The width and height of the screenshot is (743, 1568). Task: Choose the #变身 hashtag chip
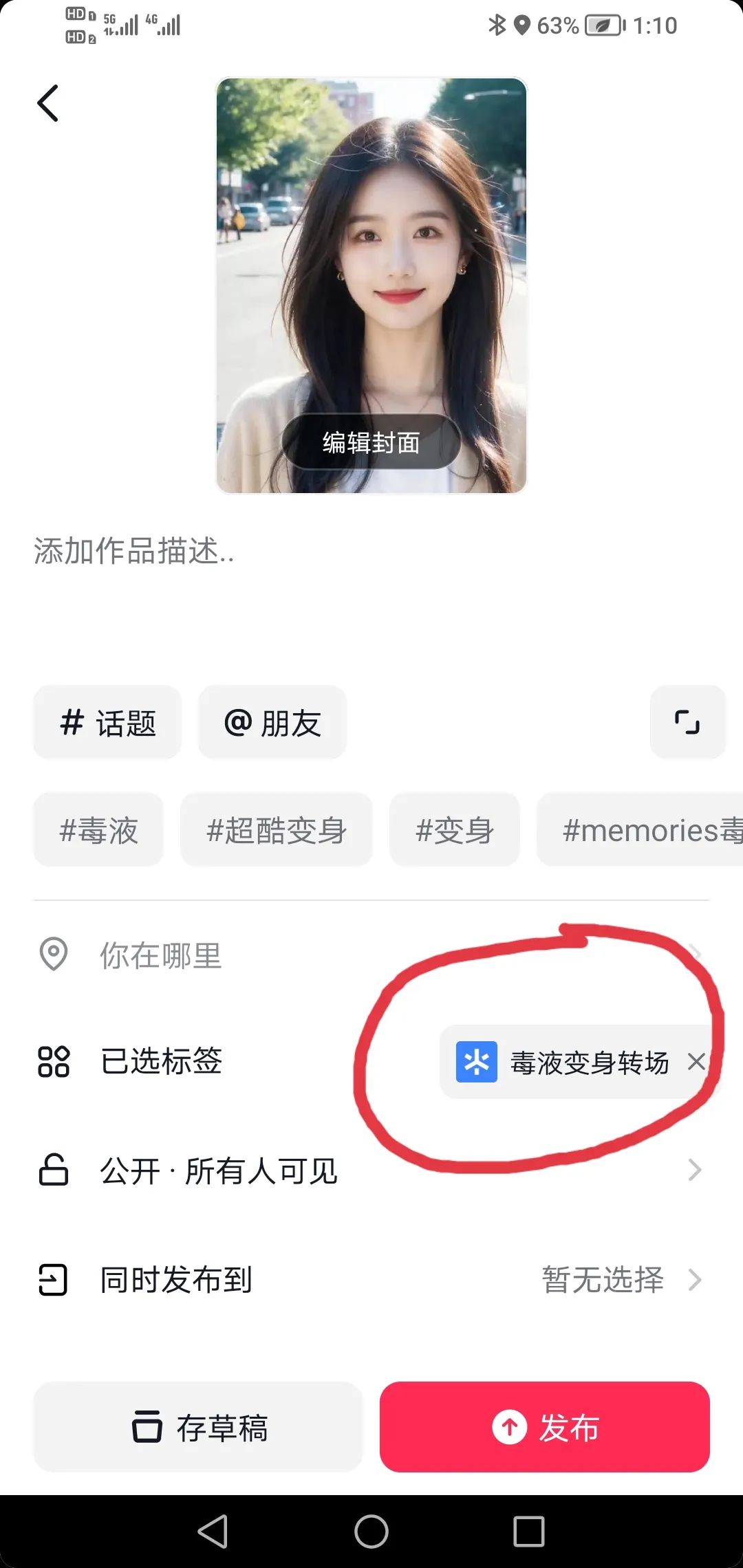point(455,830)
